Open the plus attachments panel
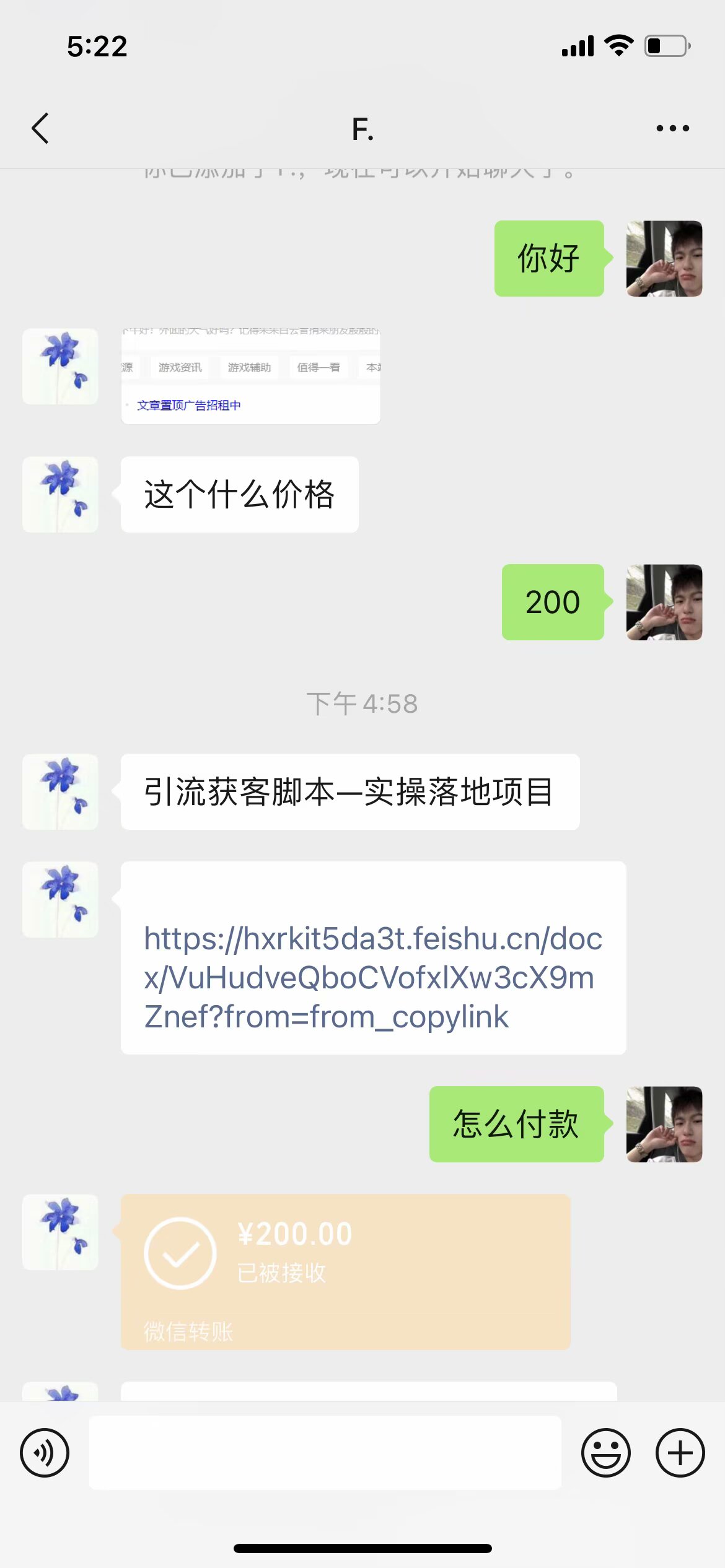Screen dimensions: 725x1568 point(680,1452)
